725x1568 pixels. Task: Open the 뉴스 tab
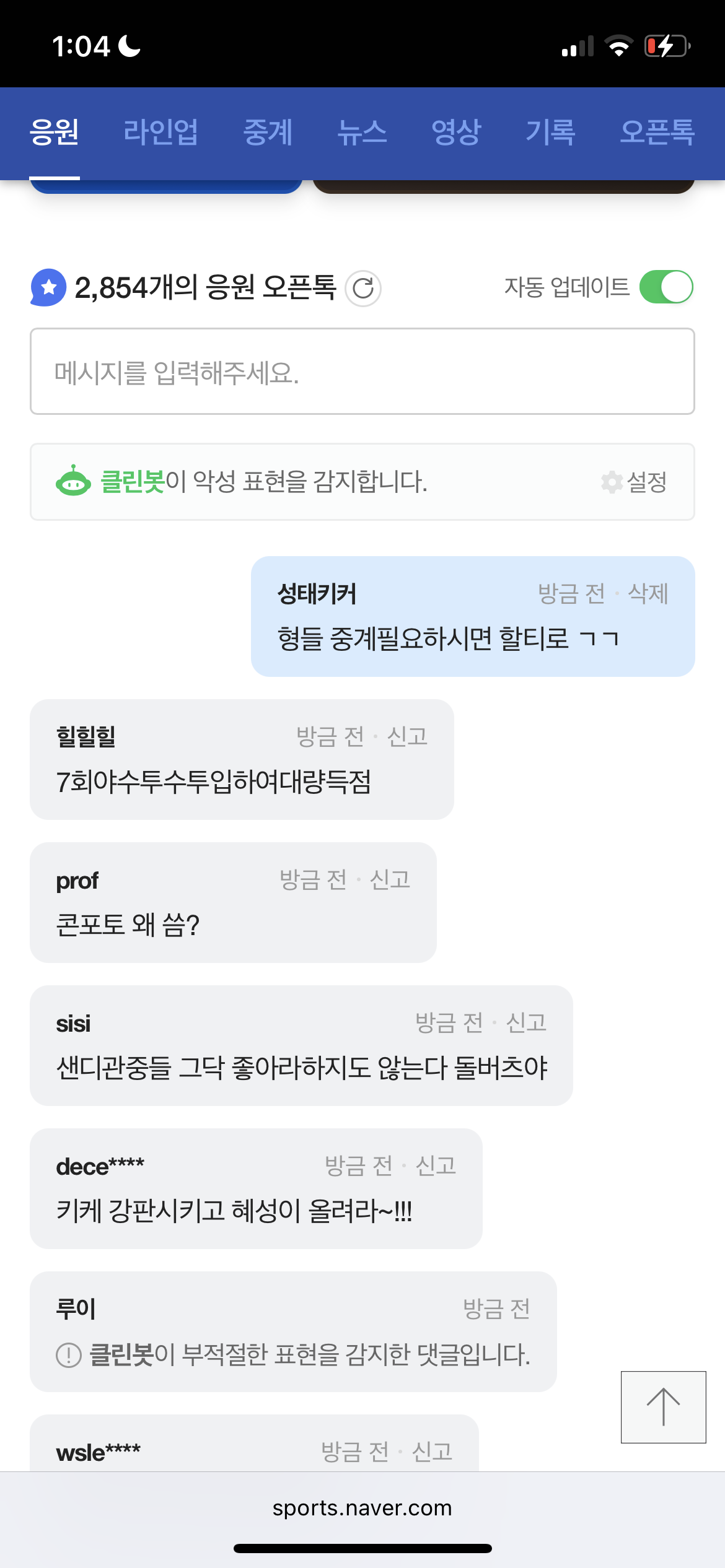pyautogui.click(x=362, y=132)
